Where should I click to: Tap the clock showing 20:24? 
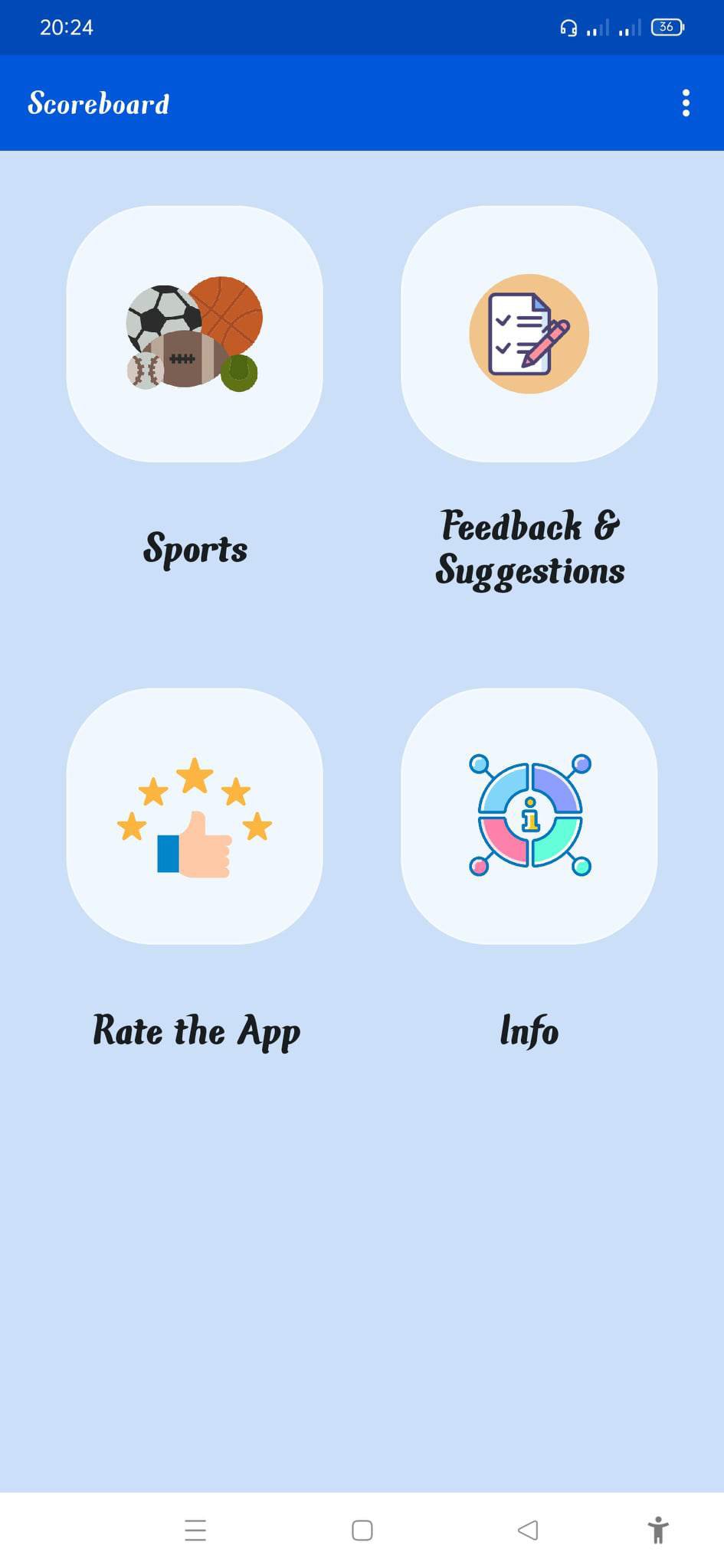coord(67,28)
